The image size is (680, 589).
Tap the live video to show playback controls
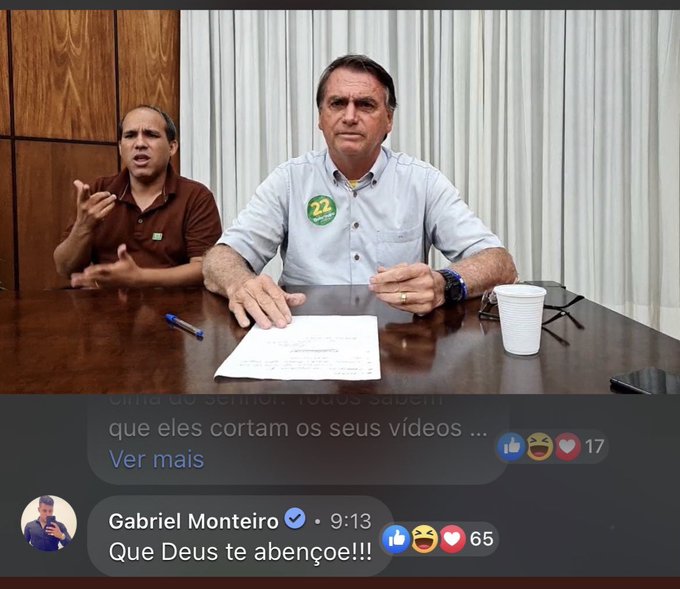tap(340, 200)
